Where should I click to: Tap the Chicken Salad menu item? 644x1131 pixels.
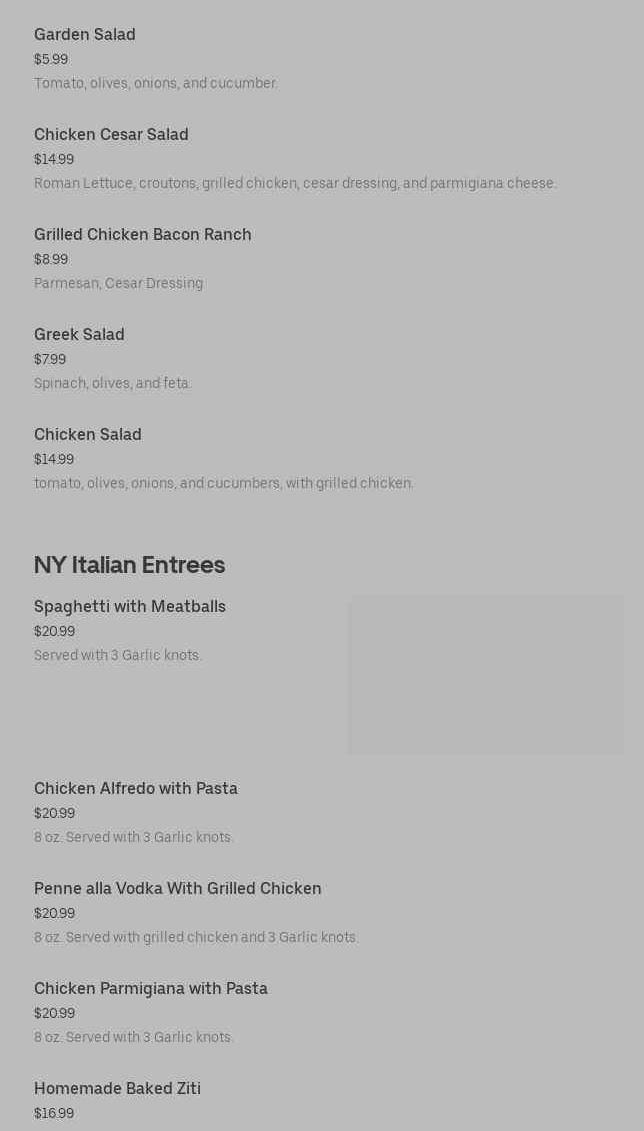(x=322, y=458)
